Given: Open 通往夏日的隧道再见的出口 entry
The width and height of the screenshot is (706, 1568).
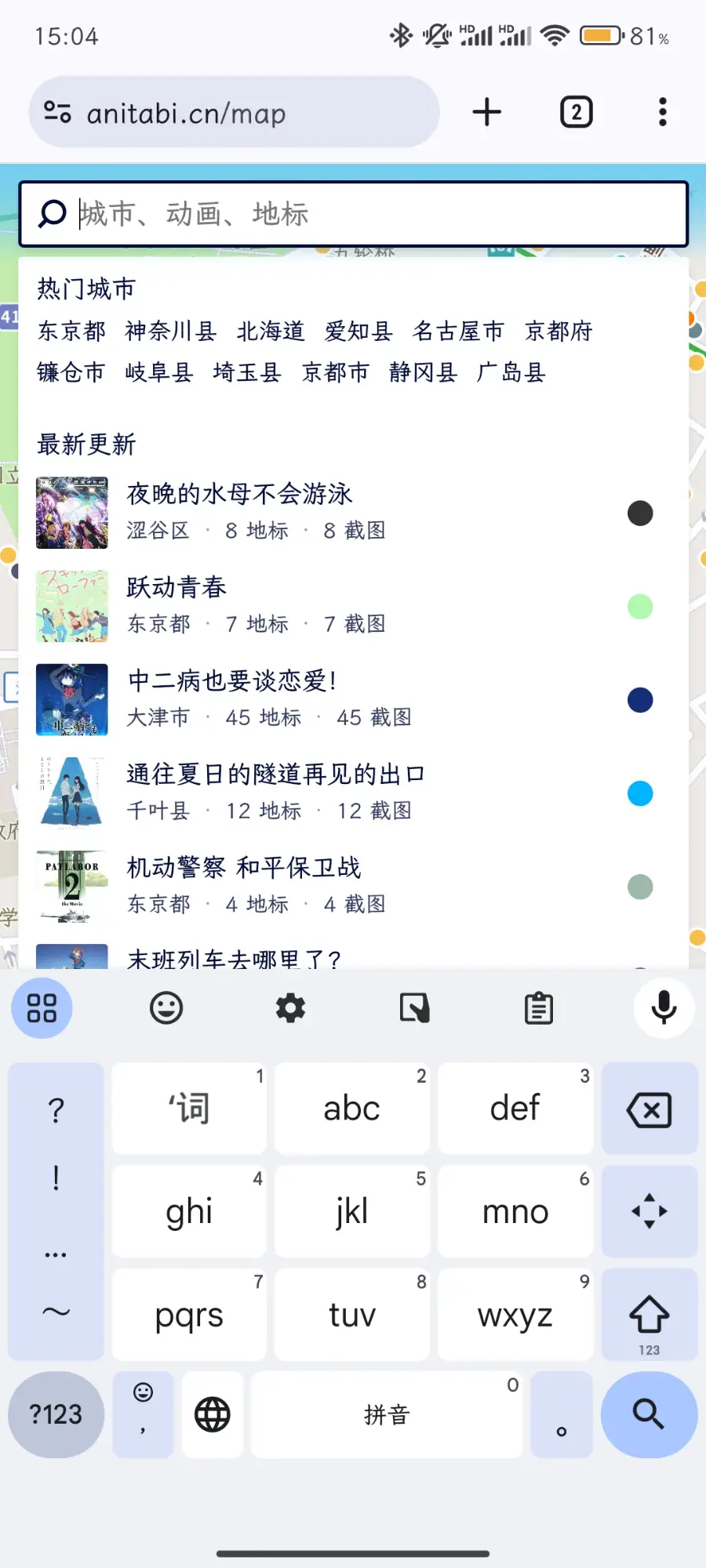Looking at the screenshot, I should [x=275, y=774].
